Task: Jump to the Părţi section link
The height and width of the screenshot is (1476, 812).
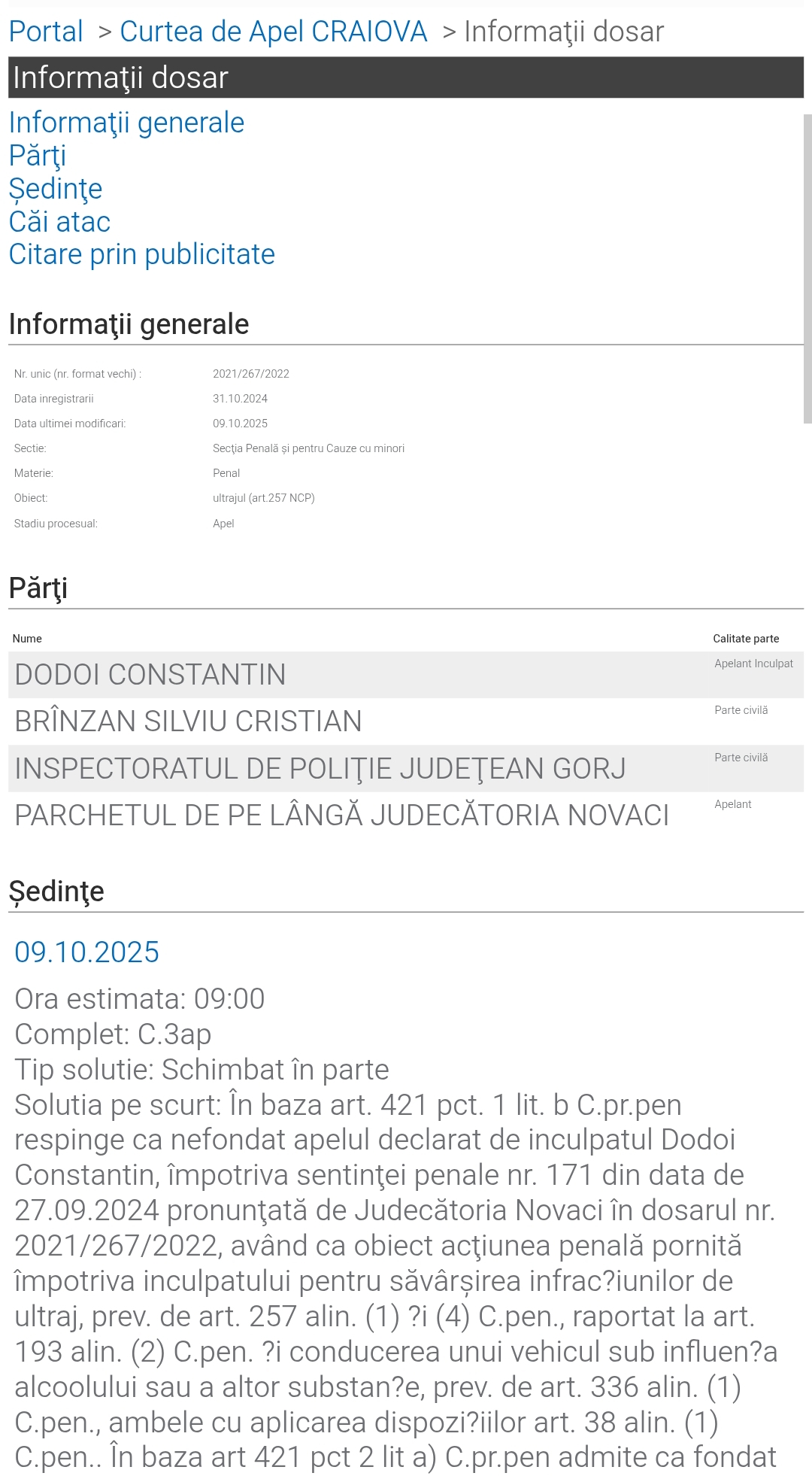Action: 38,156
